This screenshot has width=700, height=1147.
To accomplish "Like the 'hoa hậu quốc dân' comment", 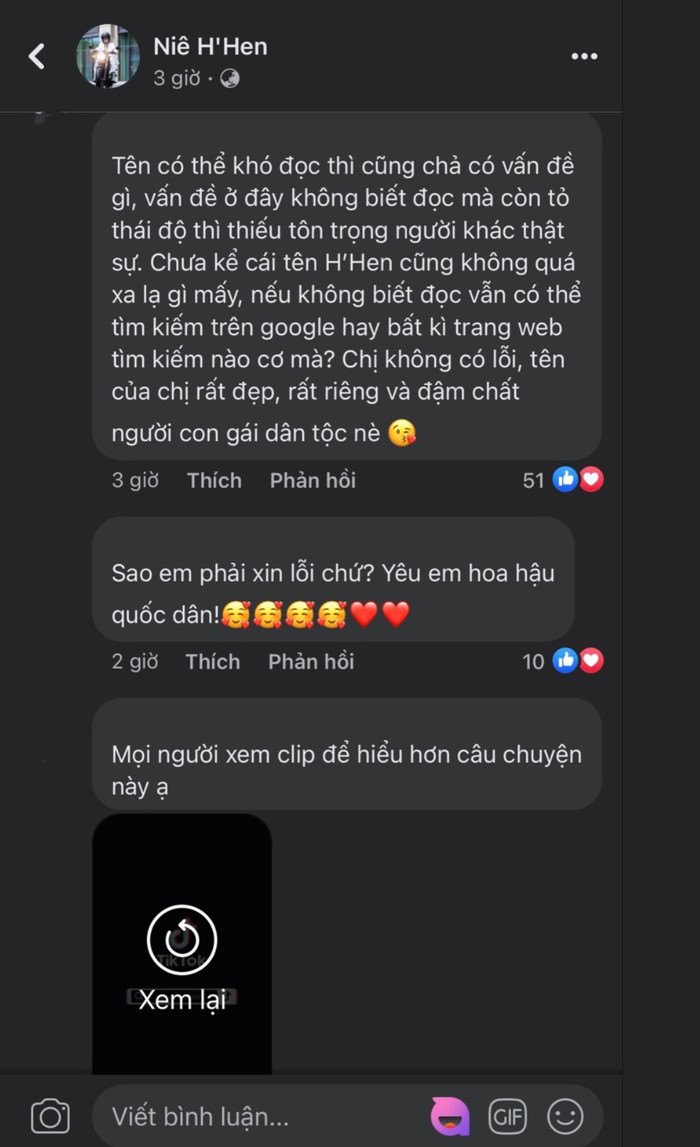I will coord(213,661).
